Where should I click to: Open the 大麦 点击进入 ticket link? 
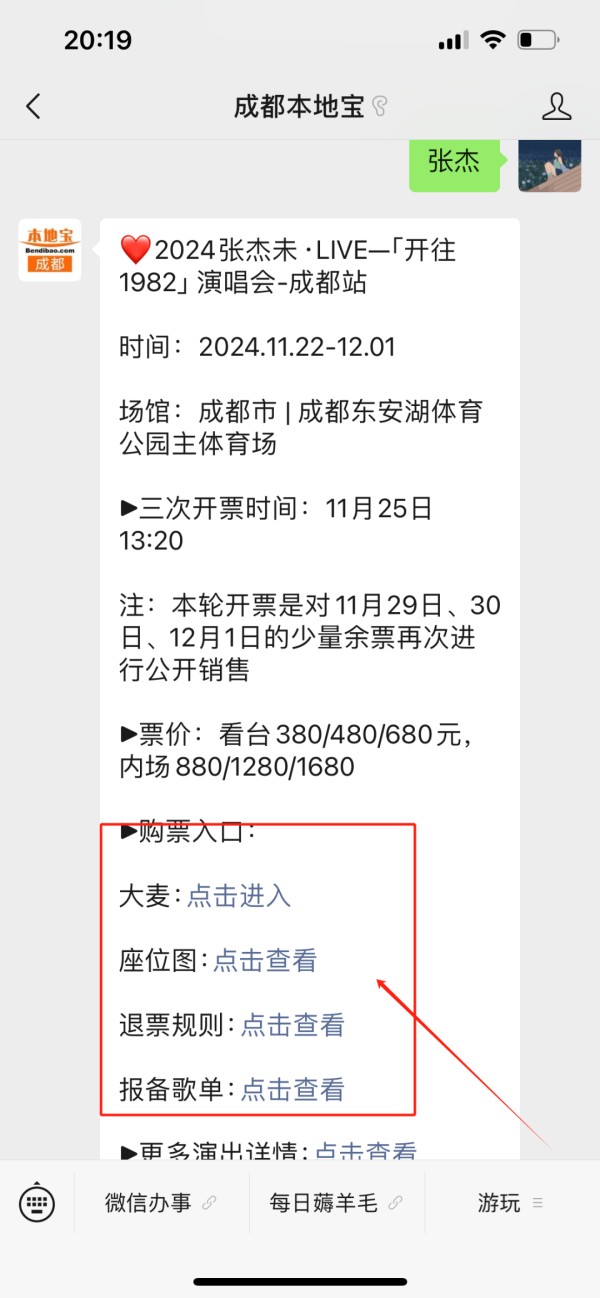(239, 895)
